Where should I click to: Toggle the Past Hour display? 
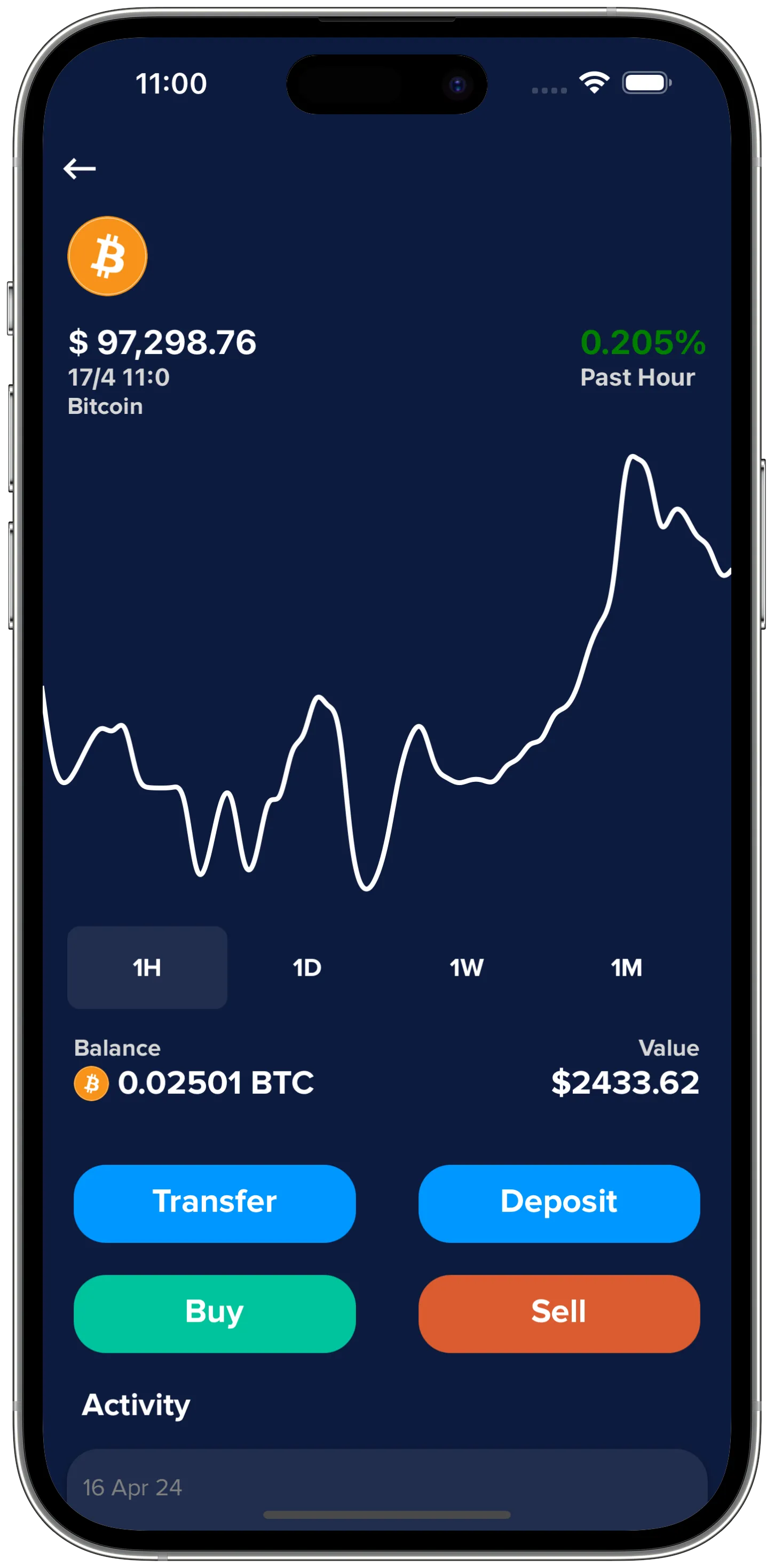point(636,378)
